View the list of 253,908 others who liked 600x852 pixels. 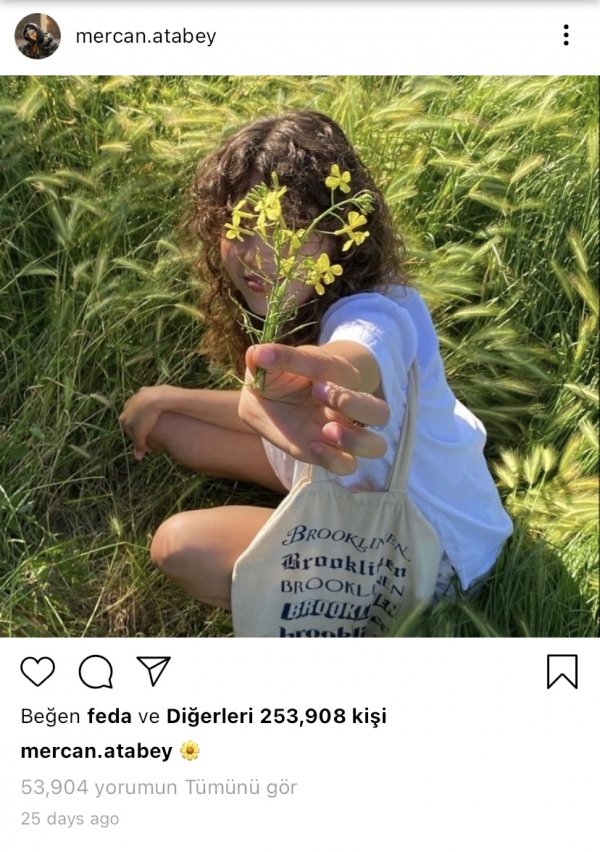[x=276, y=716]
